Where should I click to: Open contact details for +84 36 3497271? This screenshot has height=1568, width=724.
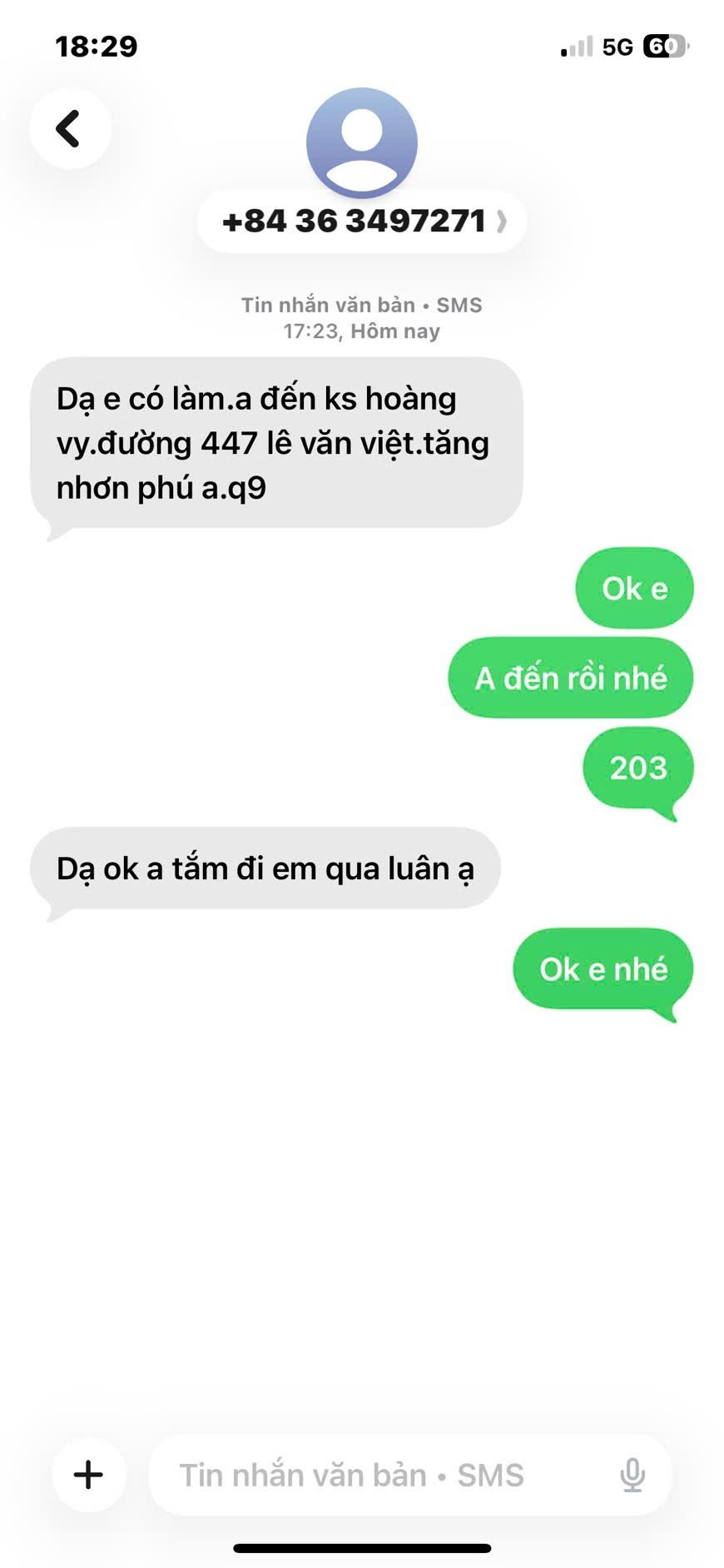pyautogui.click(x=362, y=222)
